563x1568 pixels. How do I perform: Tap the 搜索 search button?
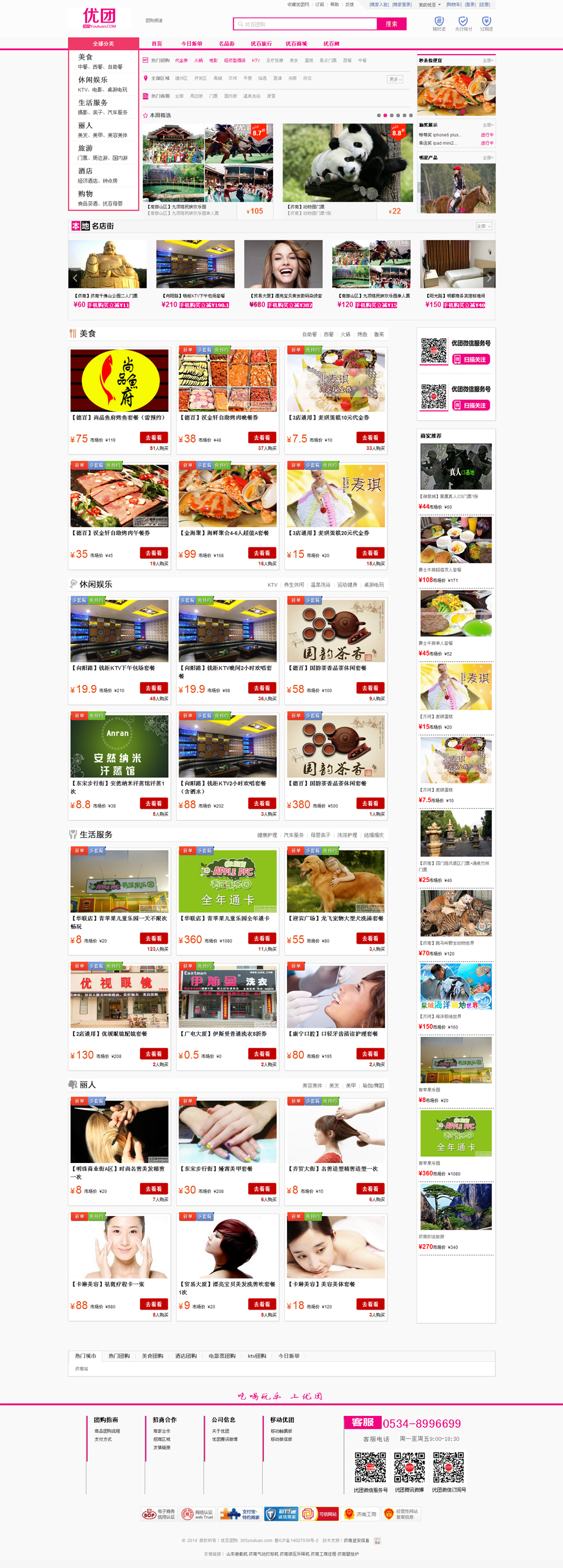click(x=391, y=24)
